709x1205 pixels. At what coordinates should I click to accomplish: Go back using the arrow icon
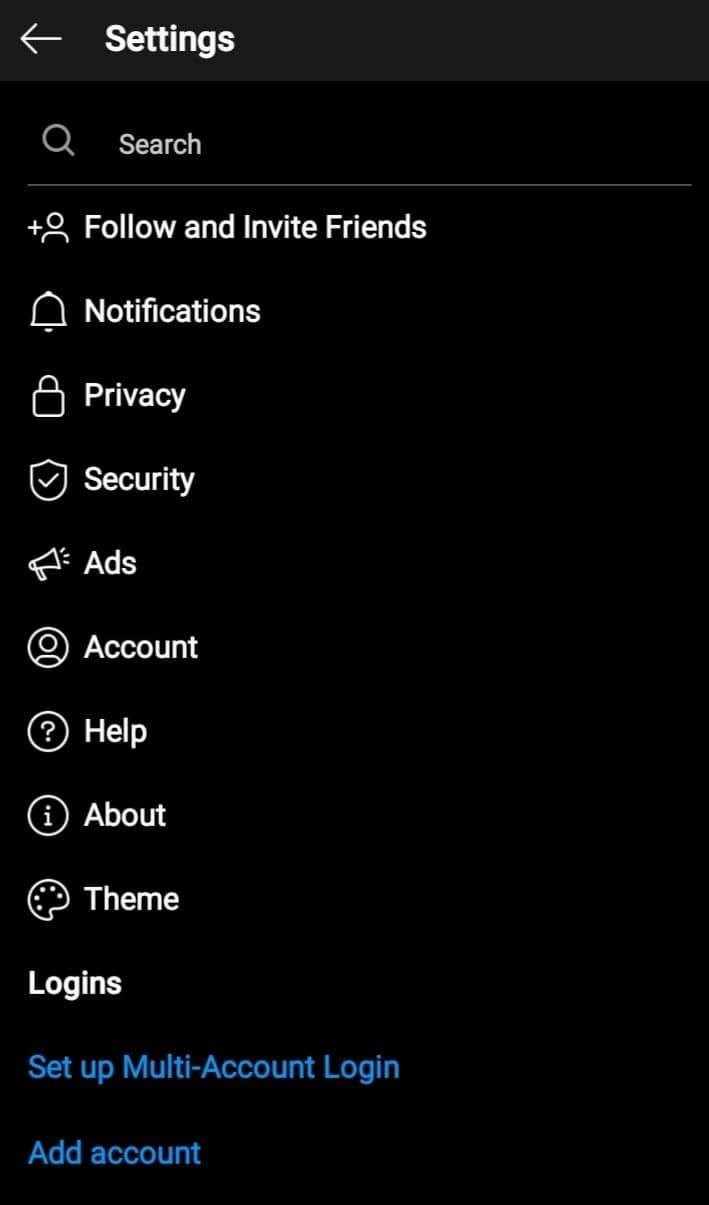[41, 39]
